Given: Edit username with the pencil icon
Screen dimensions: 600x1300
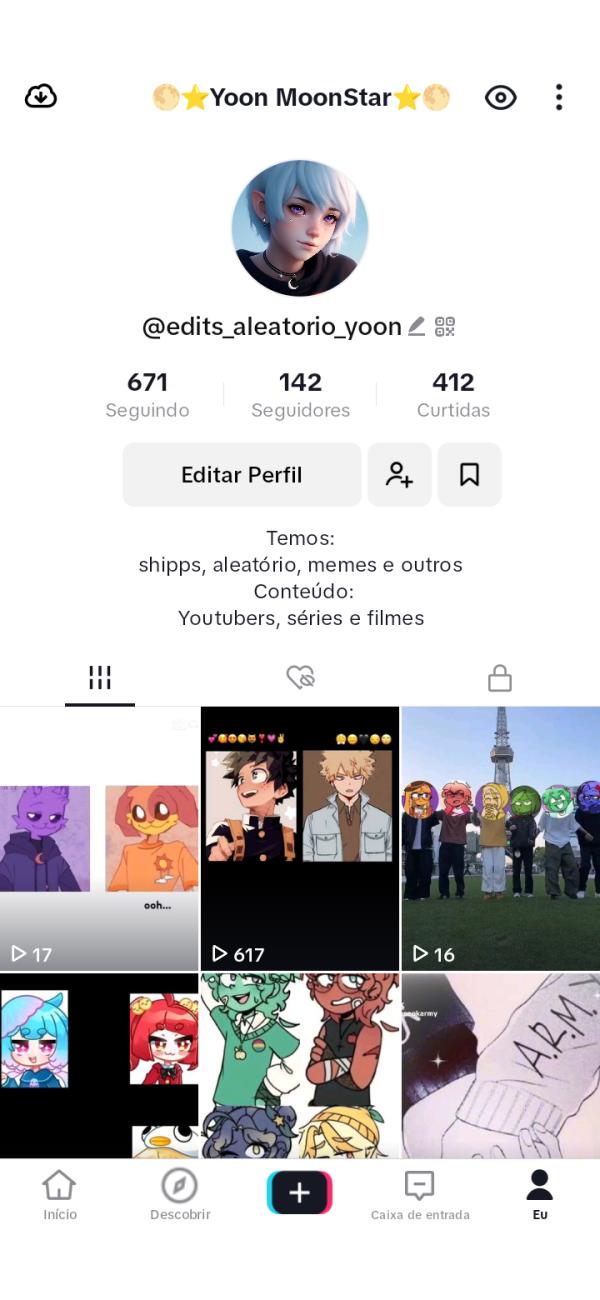Looking at the screenshot, I should (417, 327).
